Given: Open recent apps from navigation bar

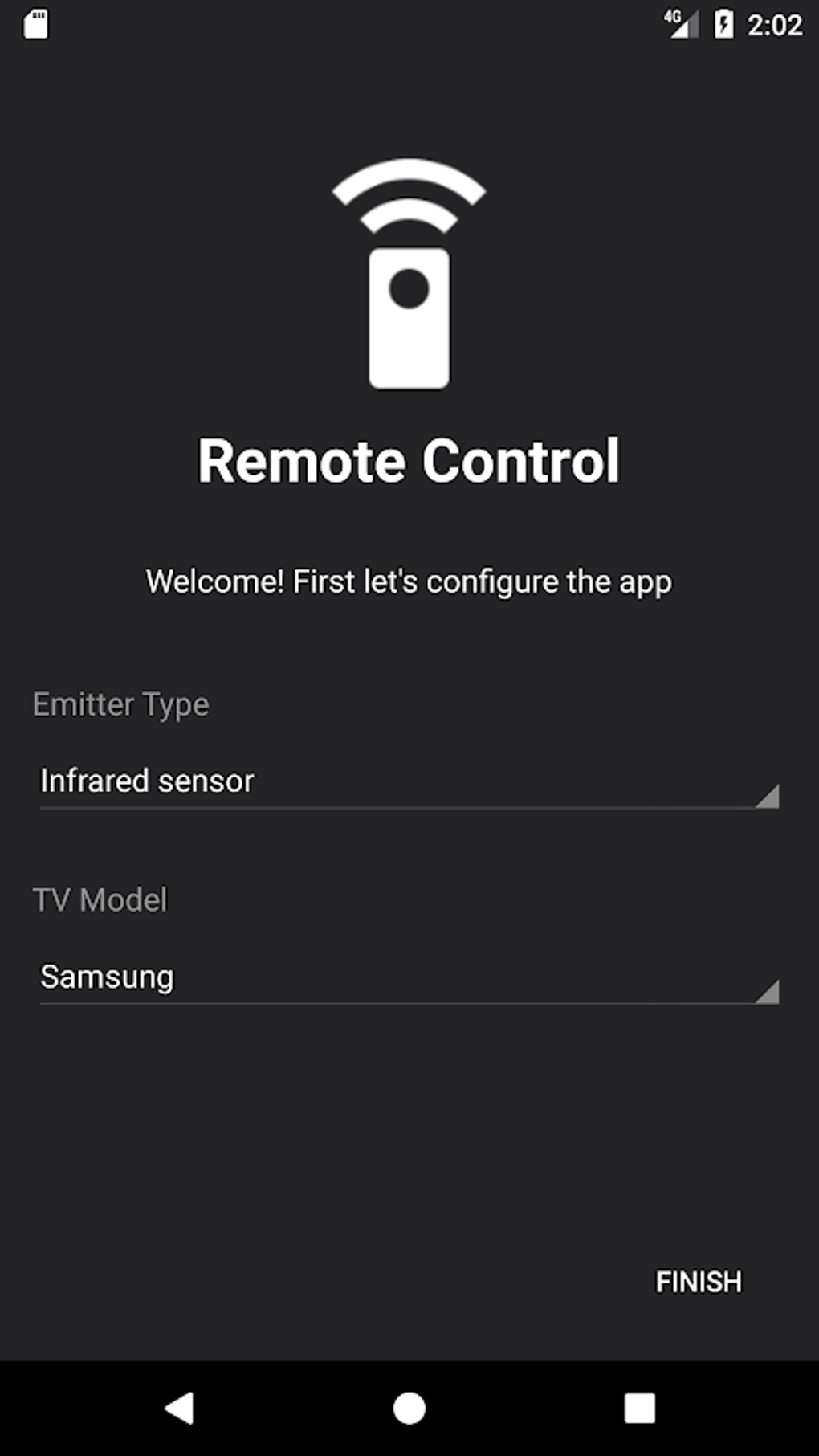Looking at the screenshot, I should pyautogui.click(x=639, y=1408).
